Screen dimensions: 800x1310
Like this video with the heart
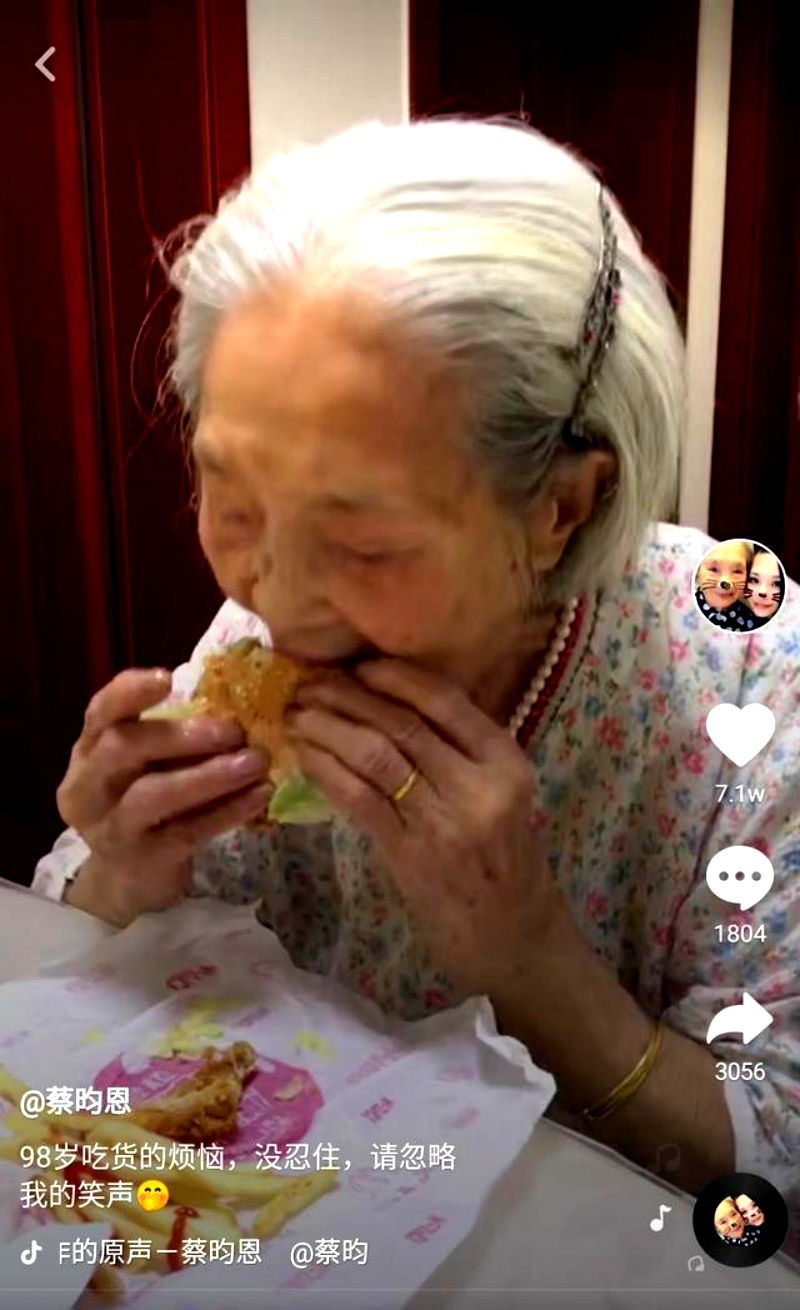point(740,735)
